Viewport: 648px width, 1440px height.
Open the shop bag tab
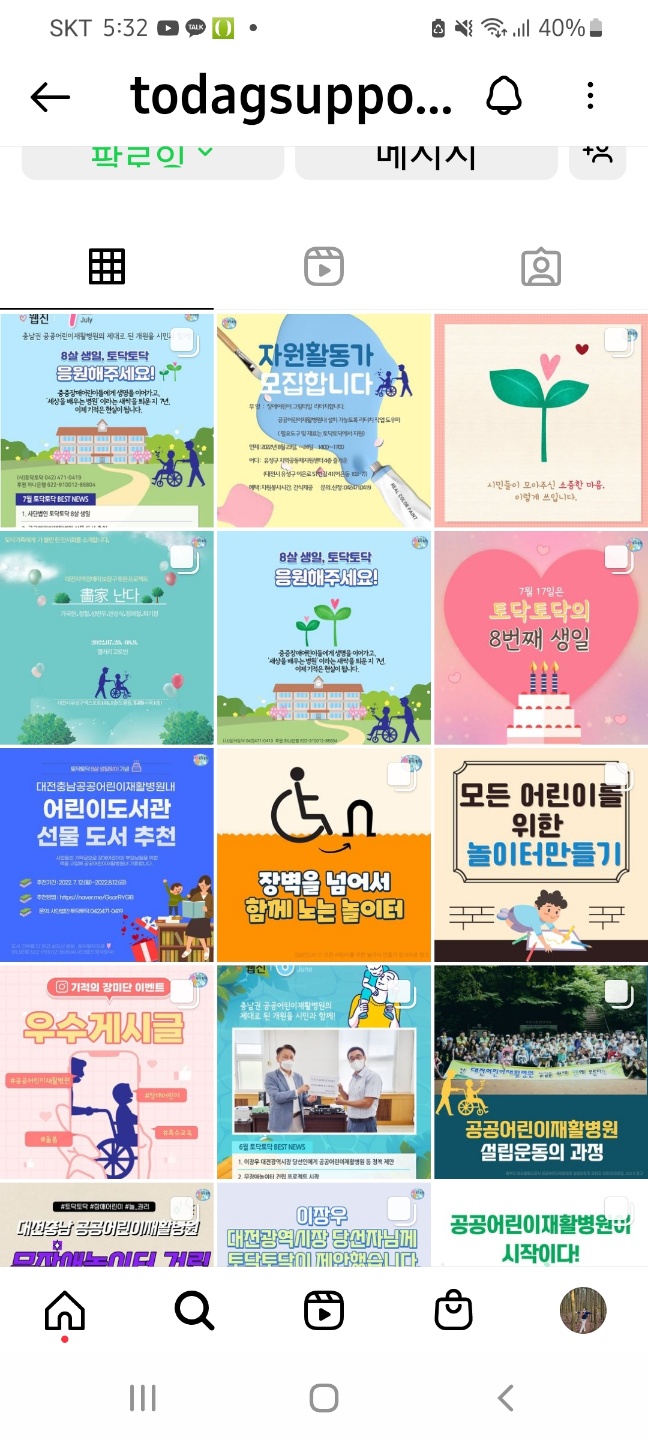pyautogui.click(x=453, y=1309)
